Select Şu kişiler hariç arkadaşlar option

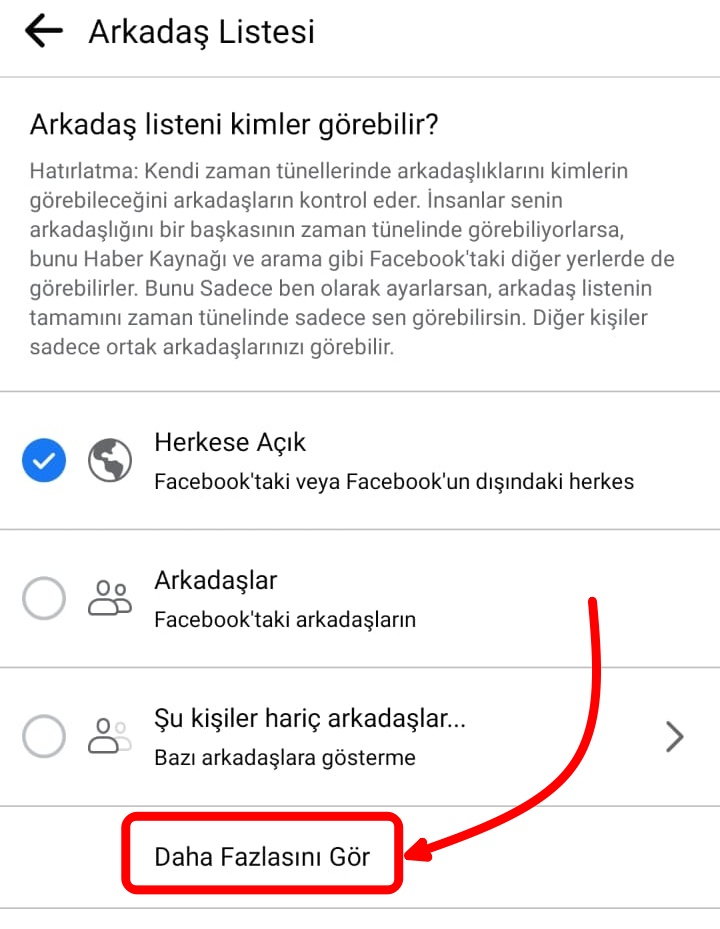click(43, 737)
